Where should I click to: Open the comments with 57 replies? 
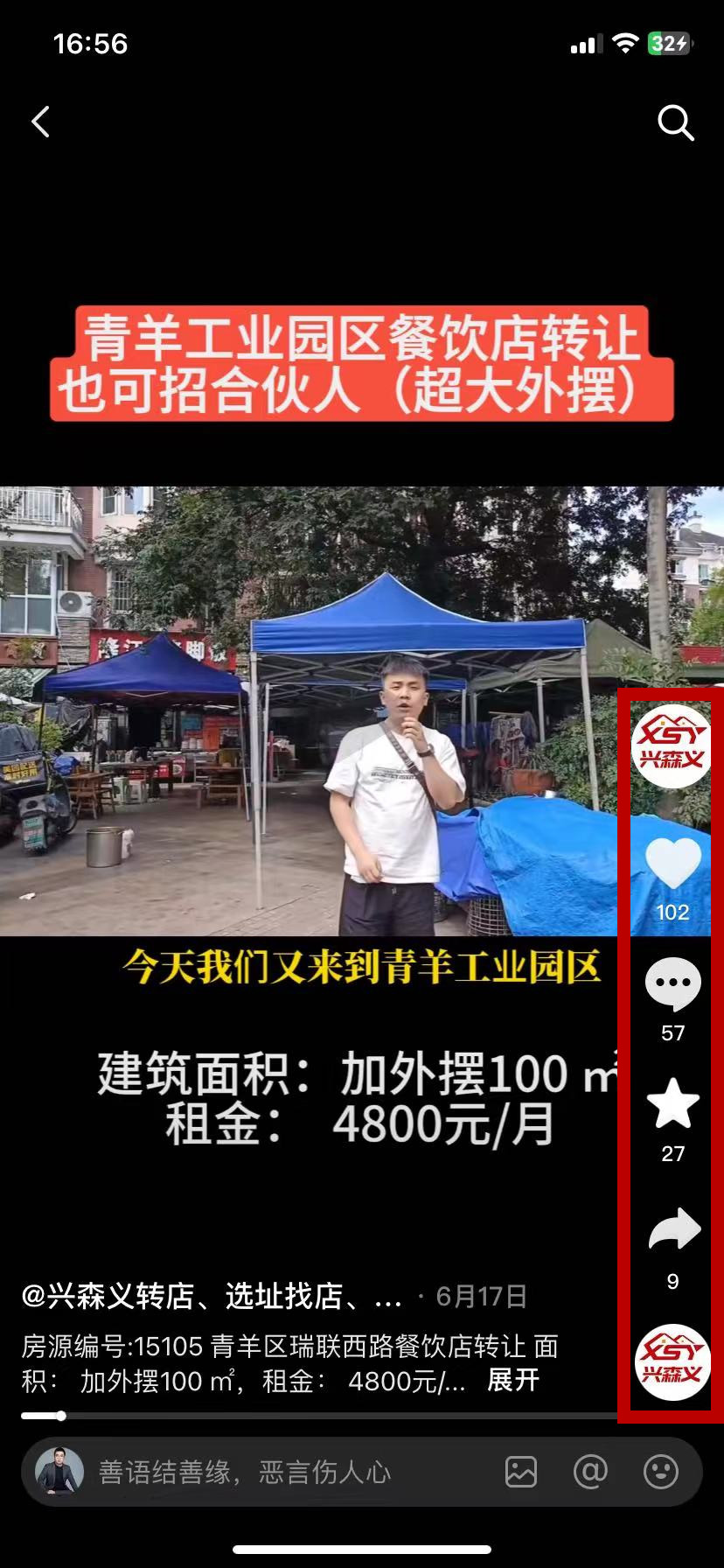[672, 985]
